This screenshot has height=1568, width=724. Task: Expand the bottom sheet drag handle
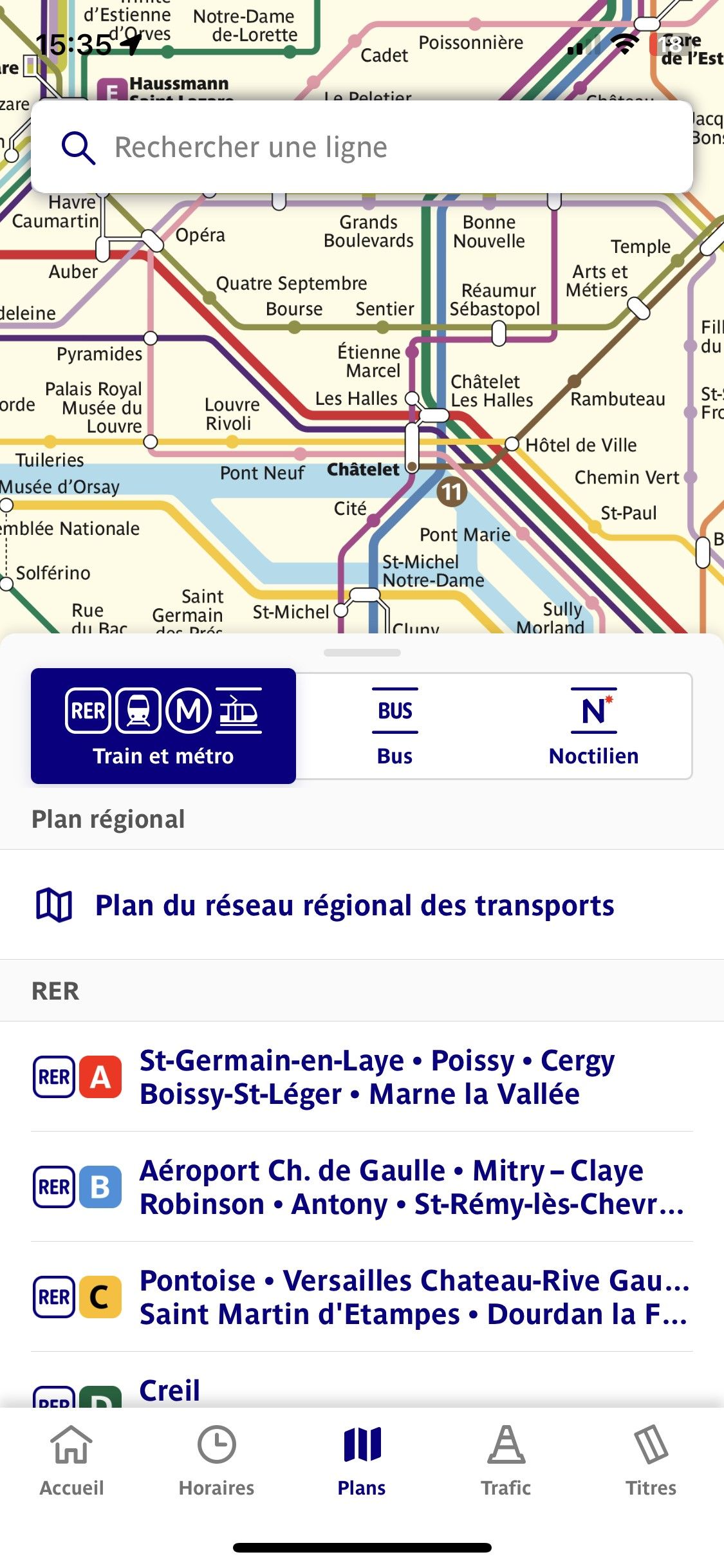point(362,652)
